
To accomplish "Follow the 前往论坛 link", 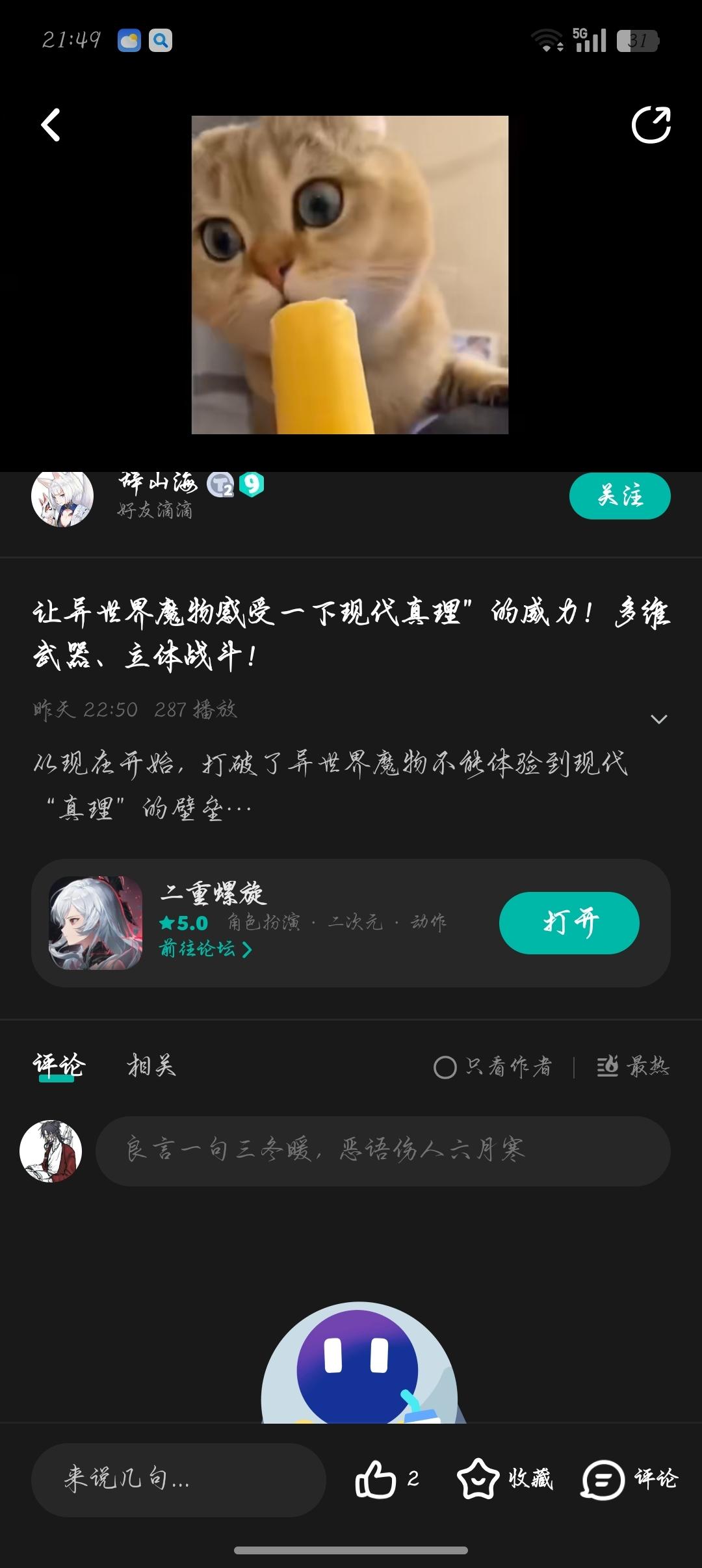I will coord(205,949).
